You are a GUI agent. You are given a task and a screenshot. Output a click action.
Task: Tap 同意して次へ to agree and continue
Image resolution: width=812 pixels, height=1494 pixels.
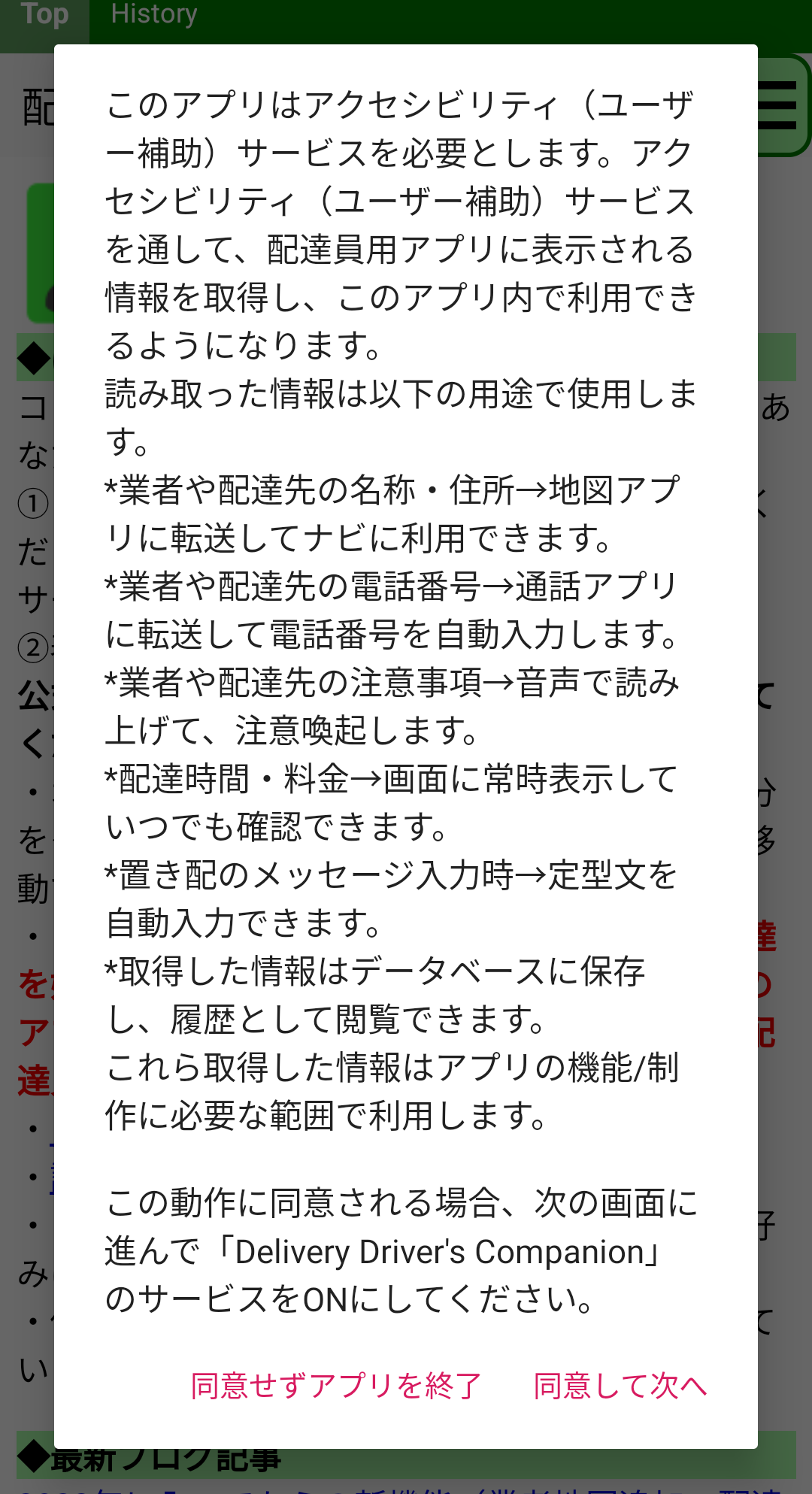[620, 1385]
